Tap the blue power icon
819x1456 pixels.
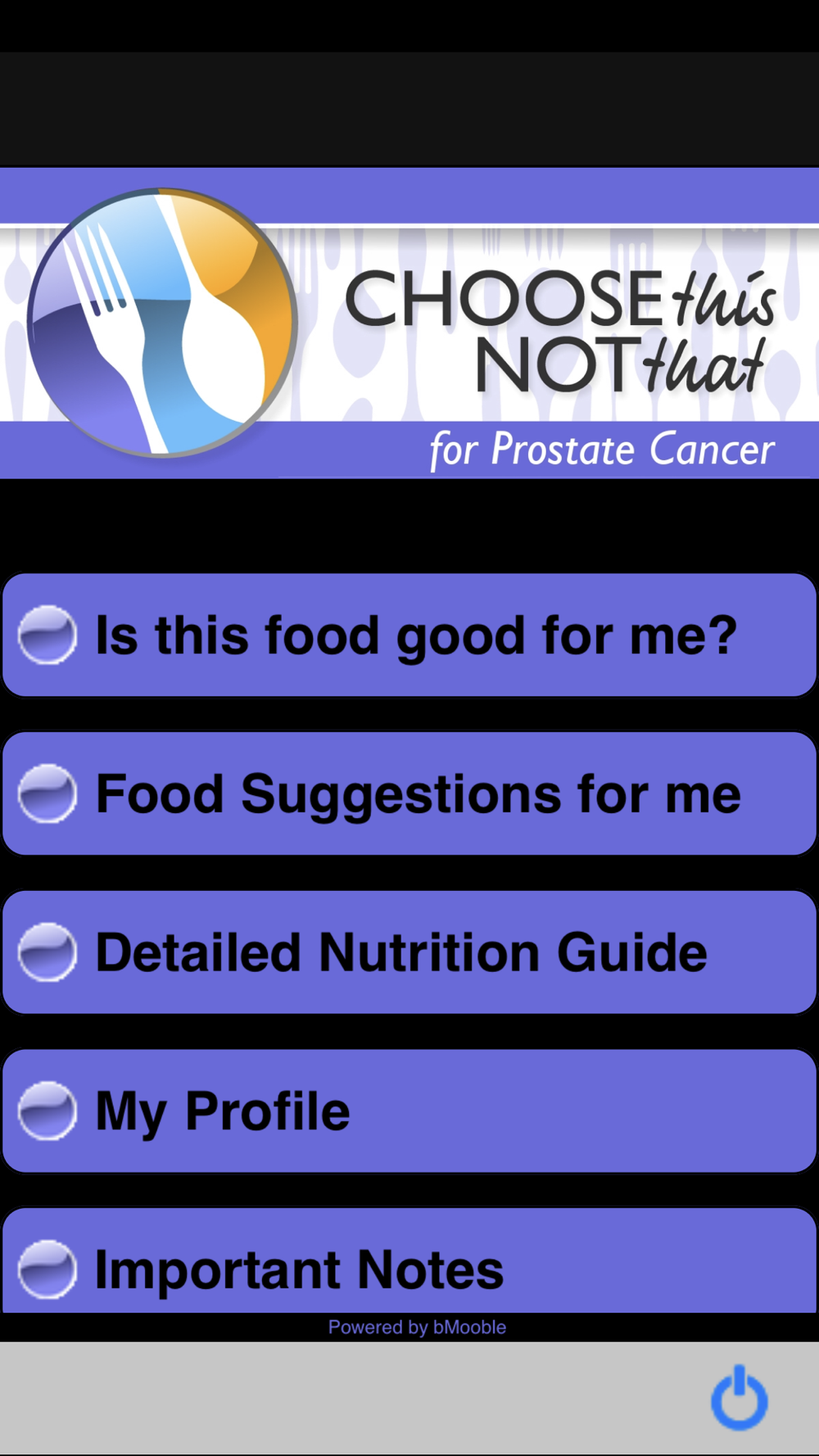pyautogui.click(x=739, y=1398)
